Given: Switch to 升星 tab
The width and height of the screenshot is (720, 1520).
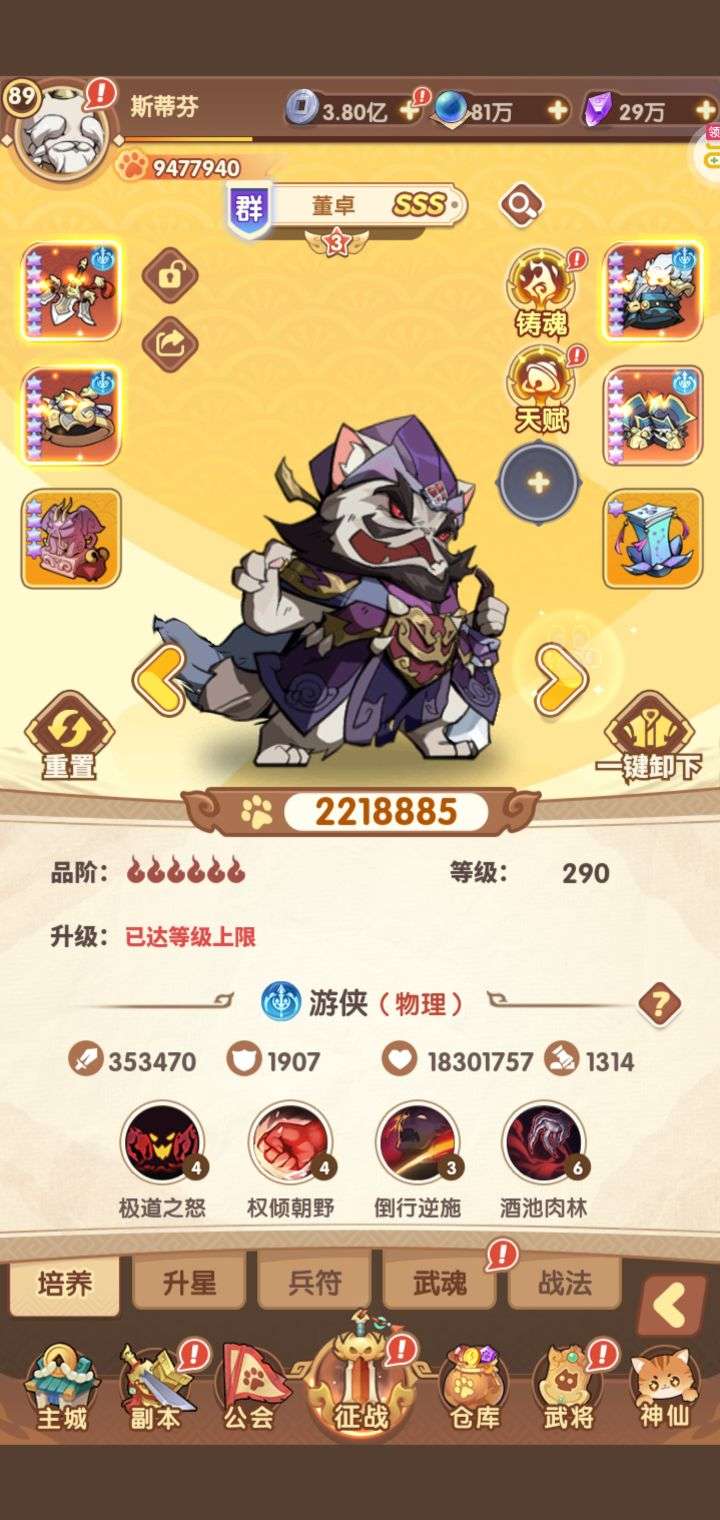Looking at the screenshot, I should [x=189, y=1283].
